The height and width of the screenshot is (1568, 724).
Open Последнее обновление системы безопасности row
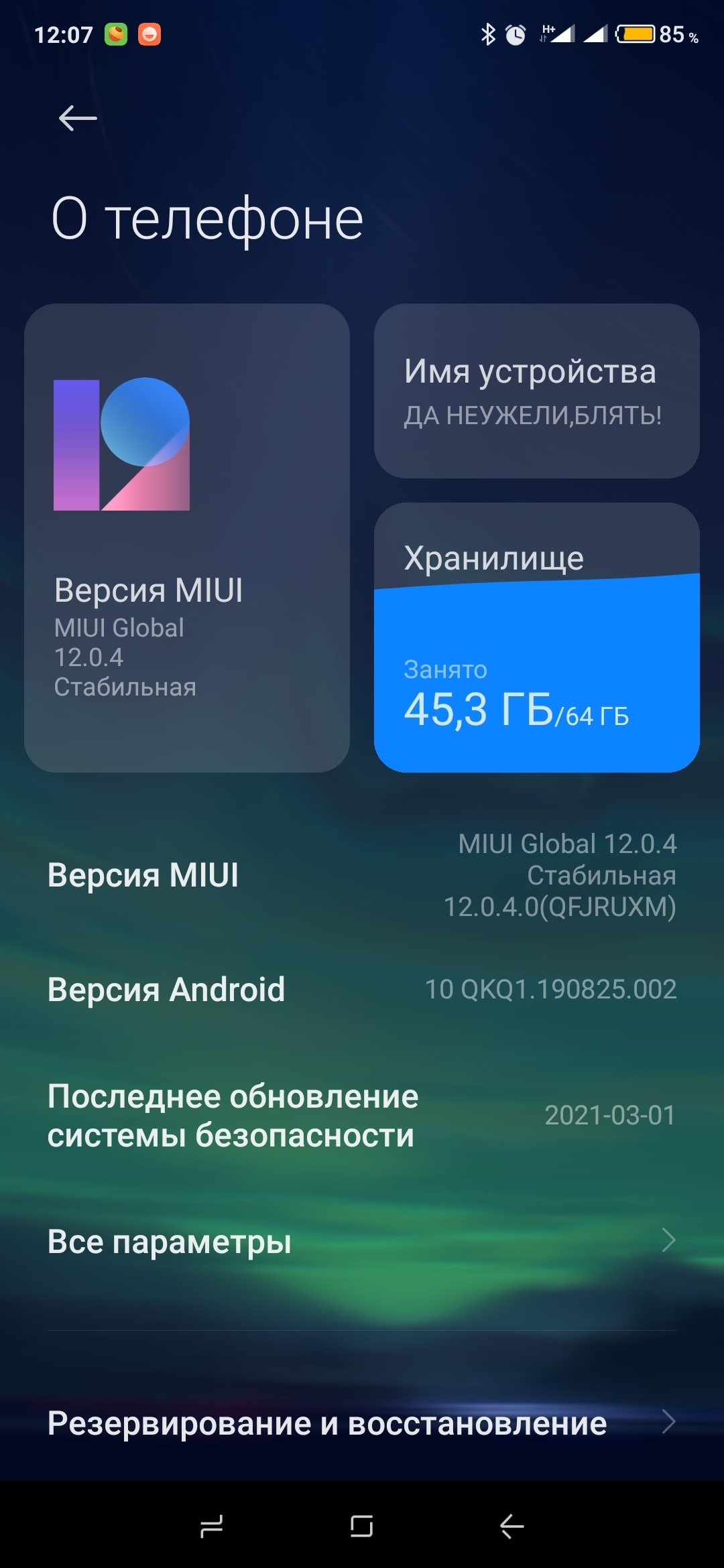point(362,1116)
